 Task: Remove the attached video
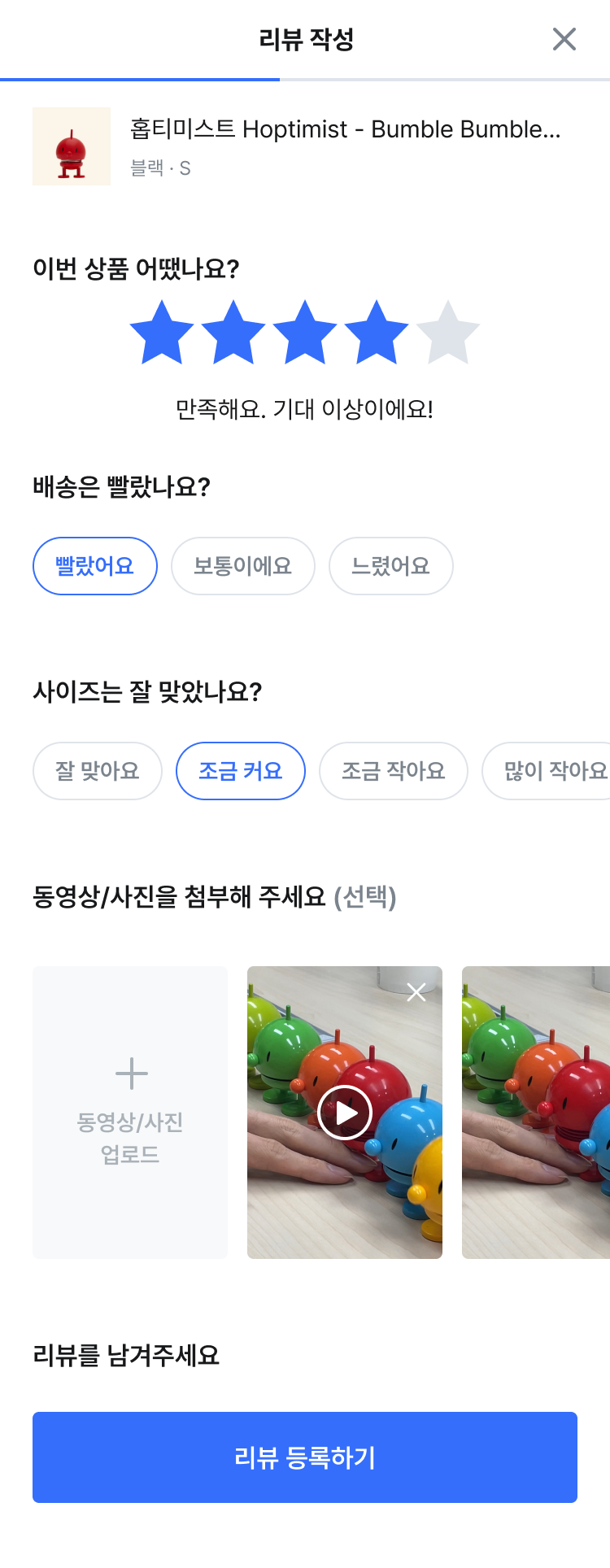point(416,992)
